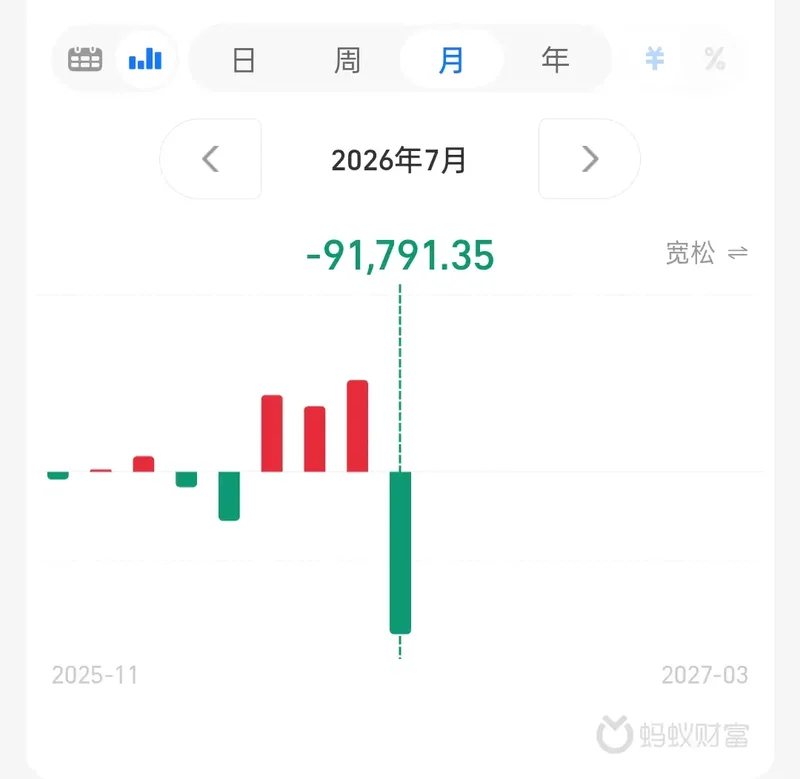This screenshot has width=800, height=779.
Task: Select the 月 (month) tab
Action: click(452, 60)
